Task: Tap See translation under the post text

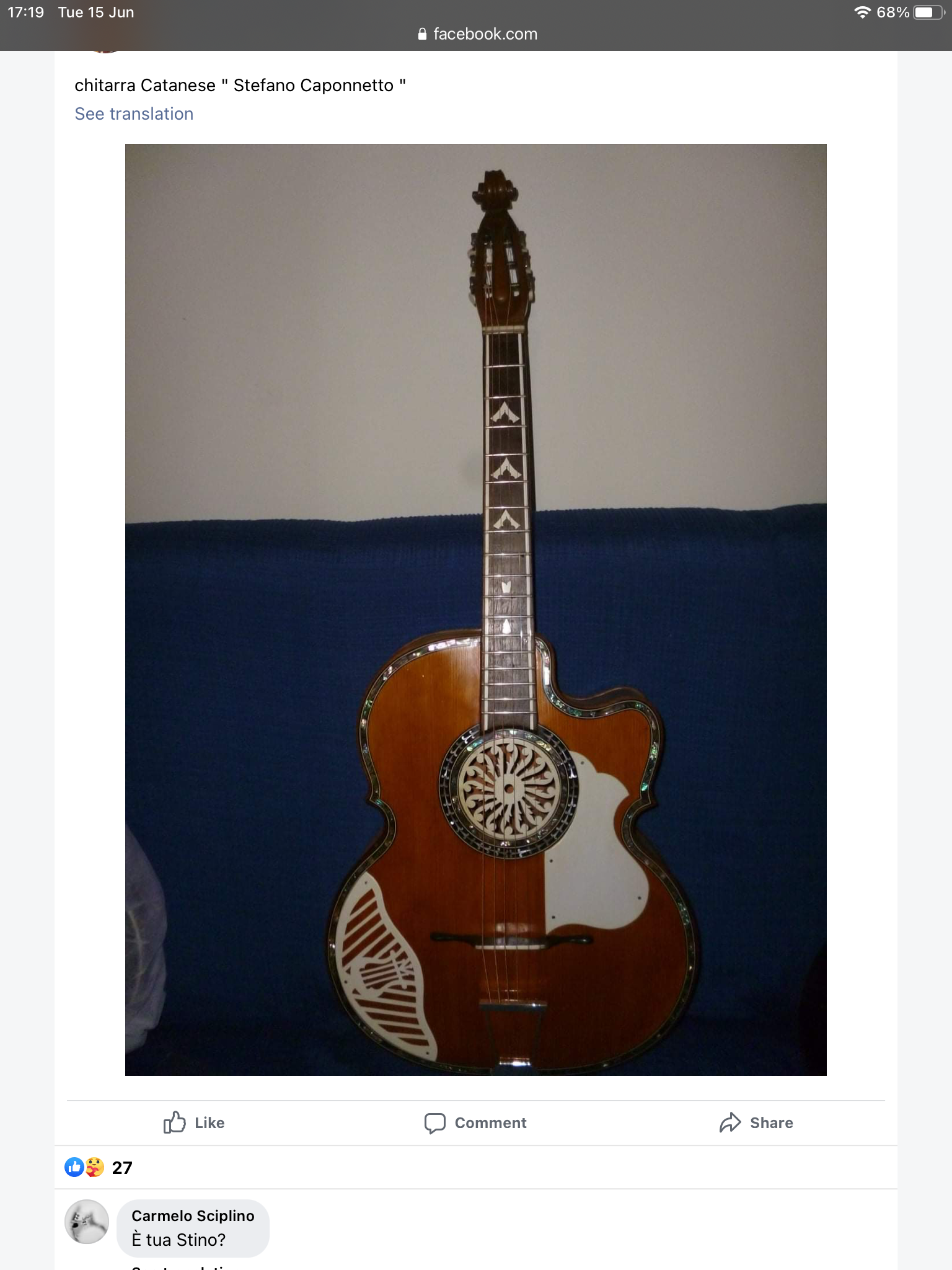Action: pyautogui.click(x=134, y=114)
